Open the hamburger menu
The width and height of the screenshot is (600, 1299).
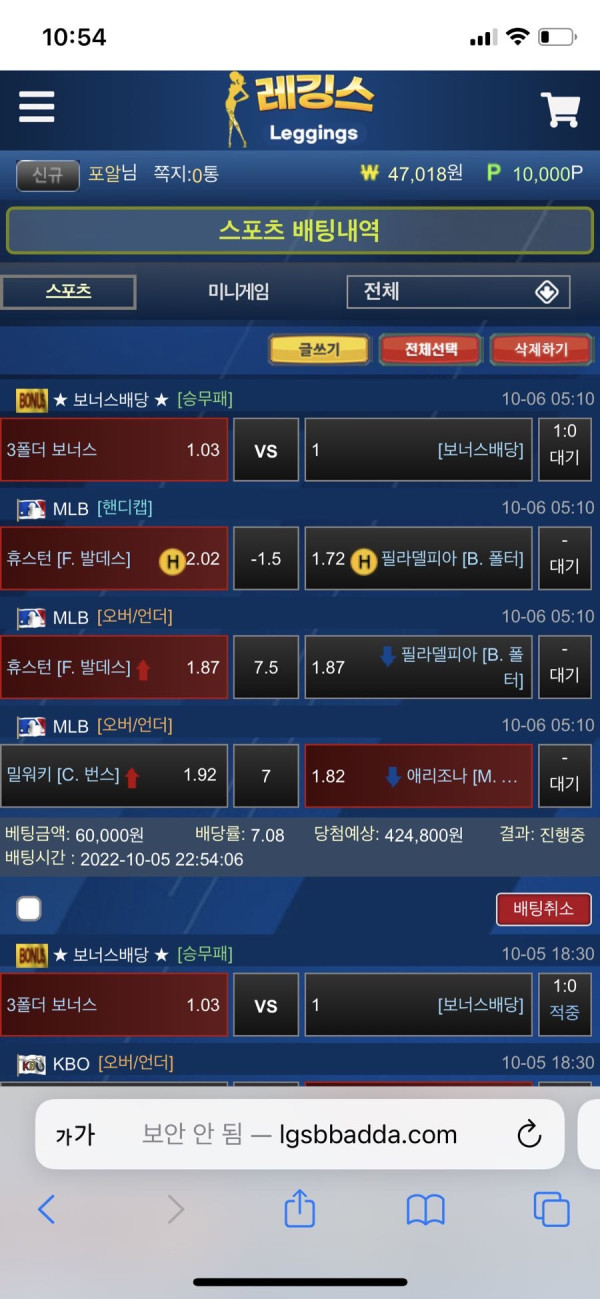[37, 107]
